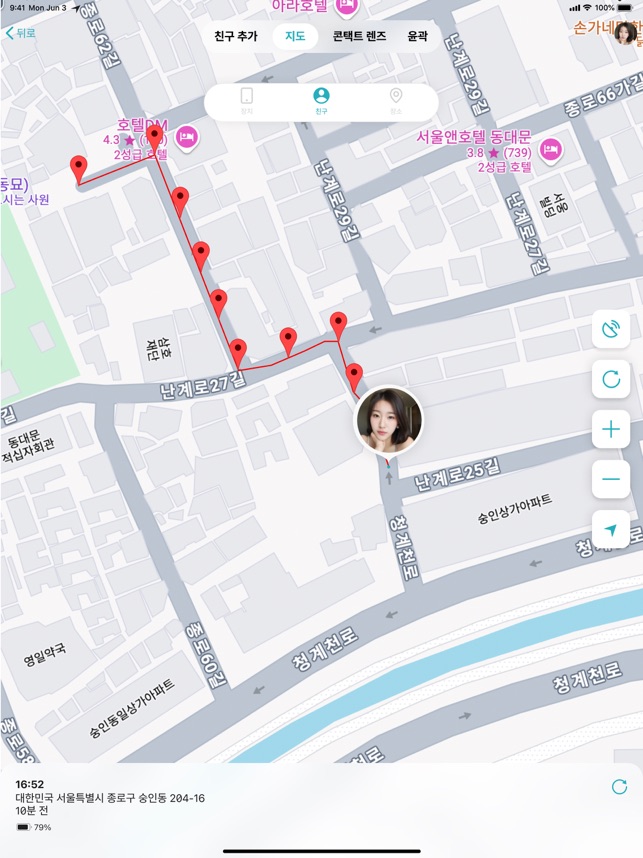
Task: Tap the friend's photo marker on the map
Action: click(x=388, y=420)
